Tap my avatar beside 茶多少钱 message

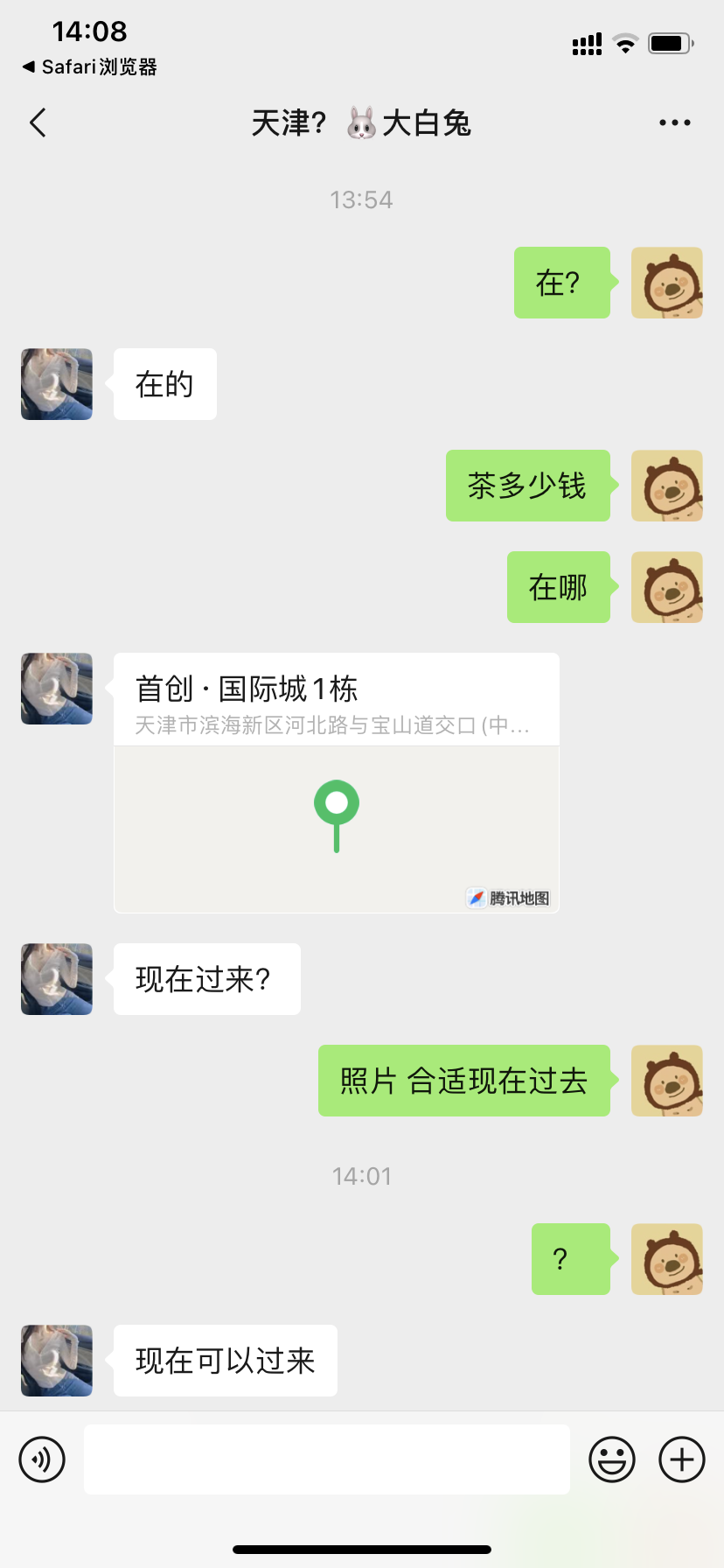[x=666, y=486]
